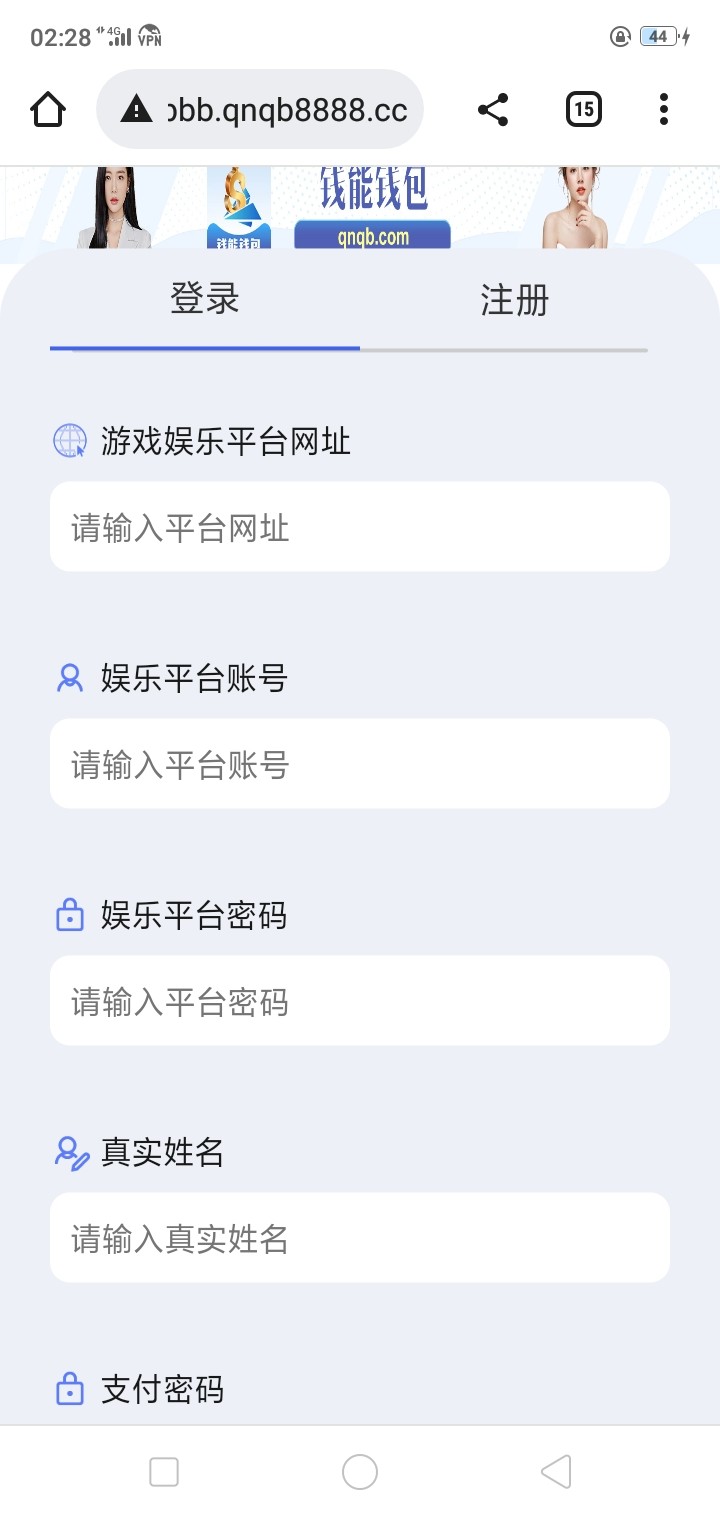Go back with system back button
This screenshot has height=1520, width=720.
tap(556, 1472)
